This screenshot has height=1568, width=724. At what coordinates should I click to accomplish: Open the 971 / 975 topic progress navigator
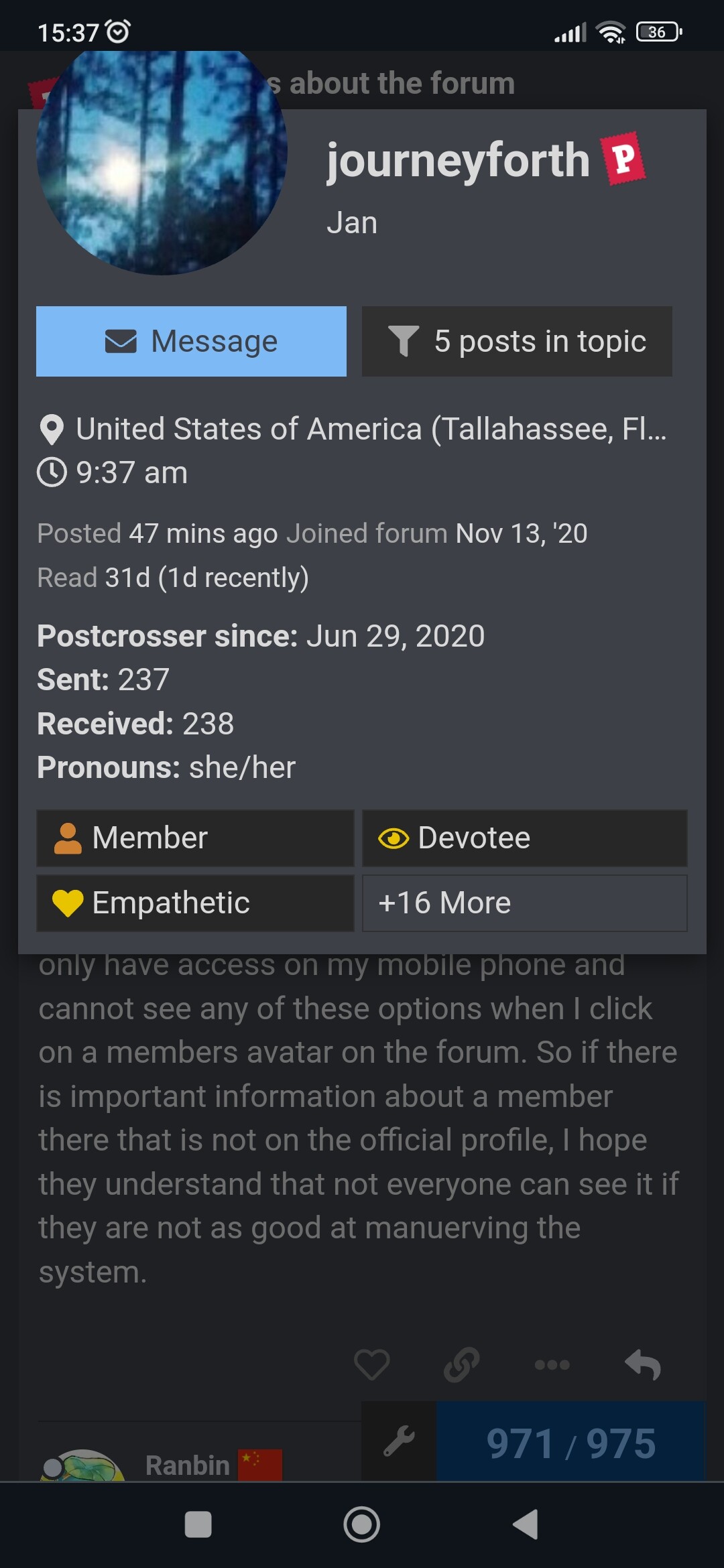[571, 1442]
